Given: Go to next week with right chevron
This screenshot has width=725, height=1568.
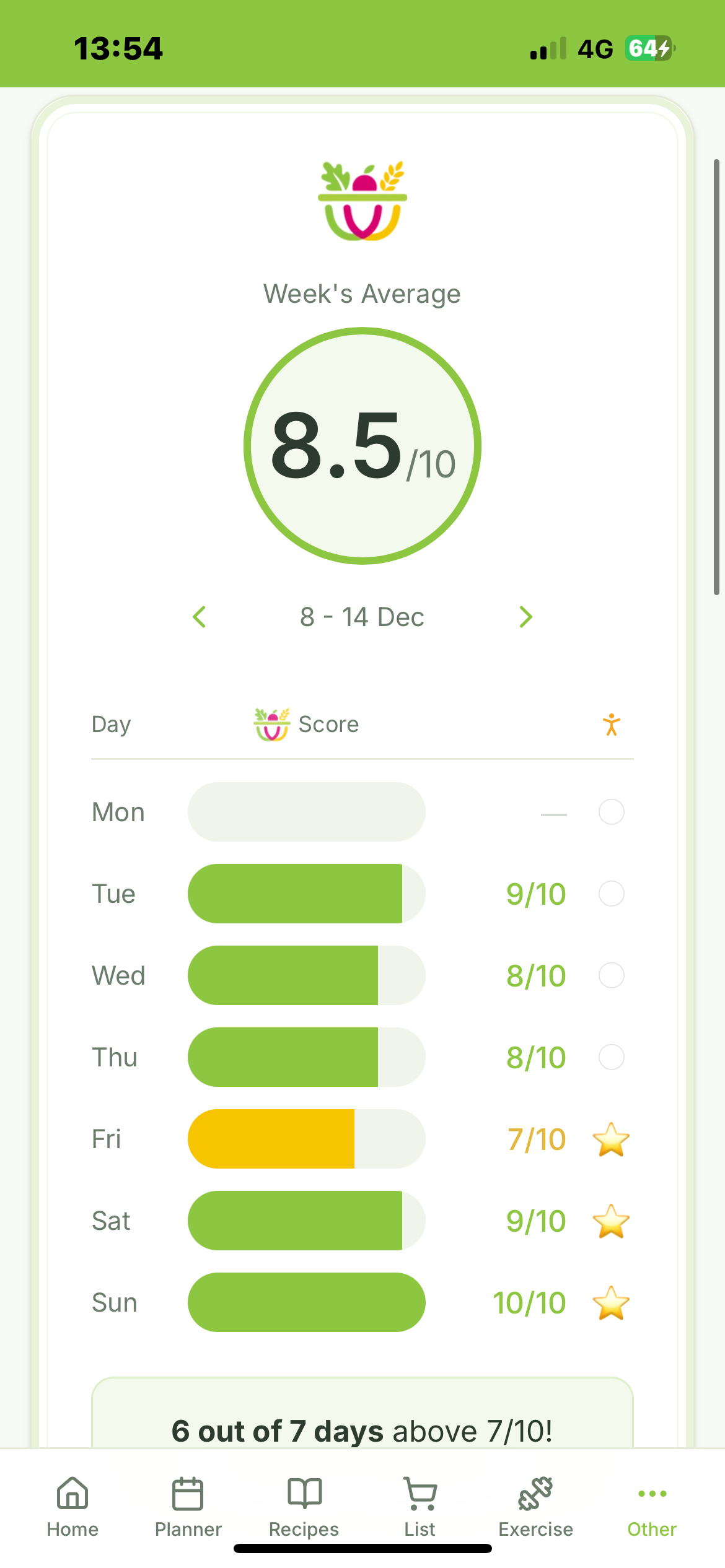Looking at the screenshot, I should click(x=525, y=617).
